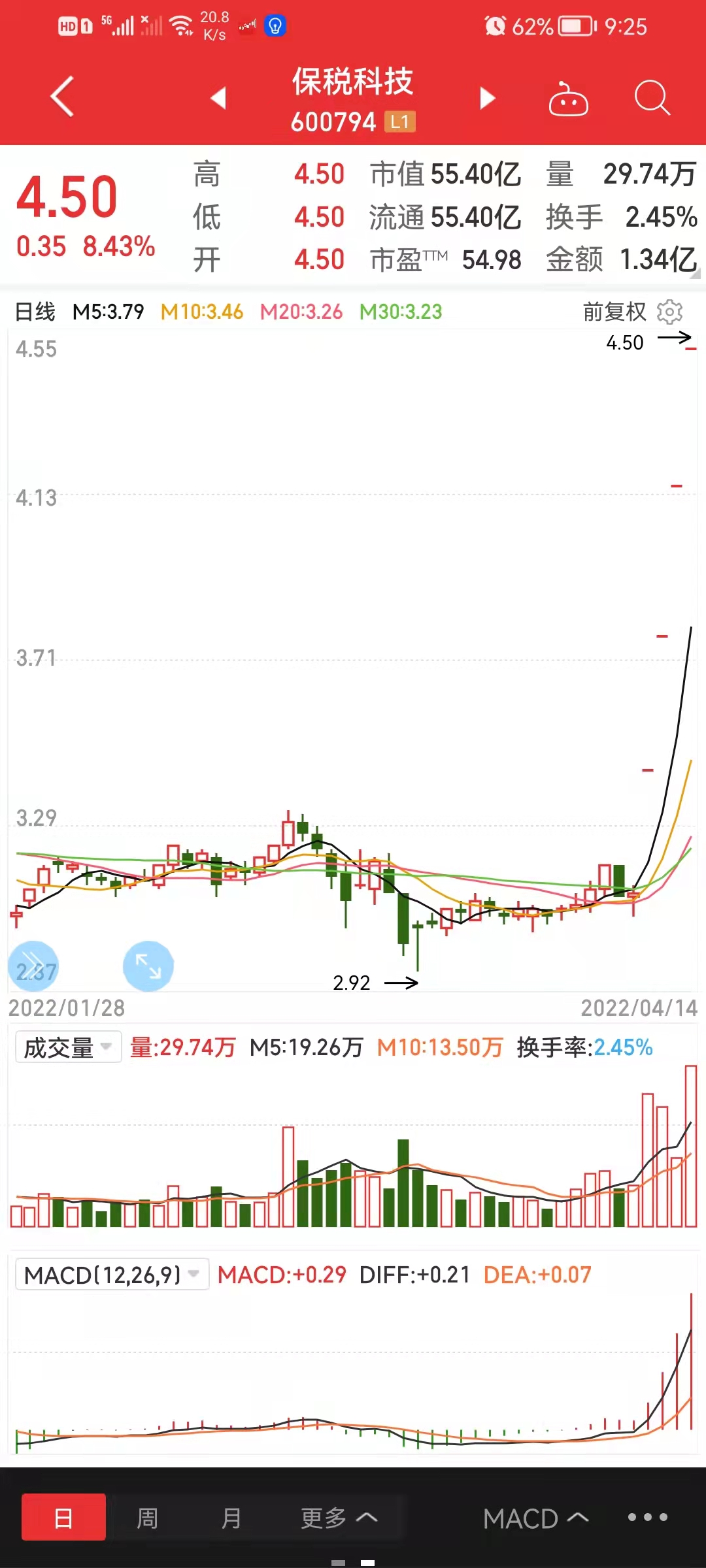This screenshot has width=706, height=1568.
Task: Expand chart to fullscreen
Action: [x=148, y=966]
